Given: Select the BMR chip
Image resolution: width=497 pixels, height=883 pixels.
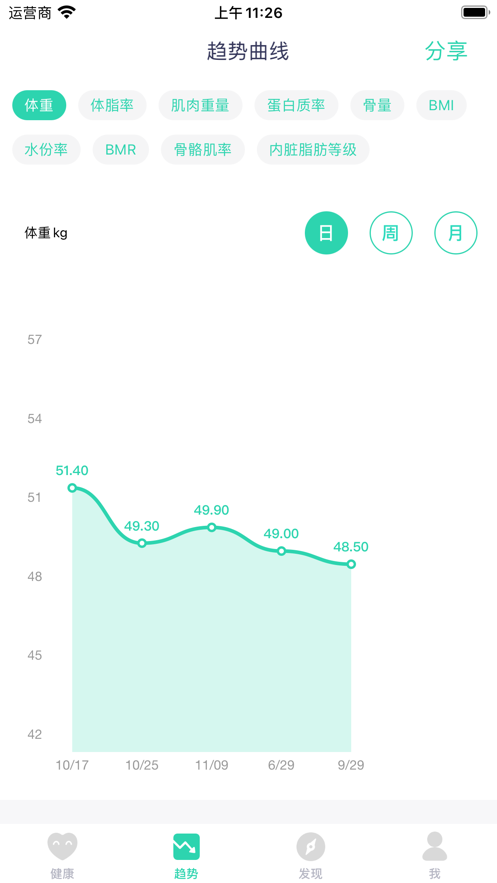Looking at the screenshot, I should [120, 150].
